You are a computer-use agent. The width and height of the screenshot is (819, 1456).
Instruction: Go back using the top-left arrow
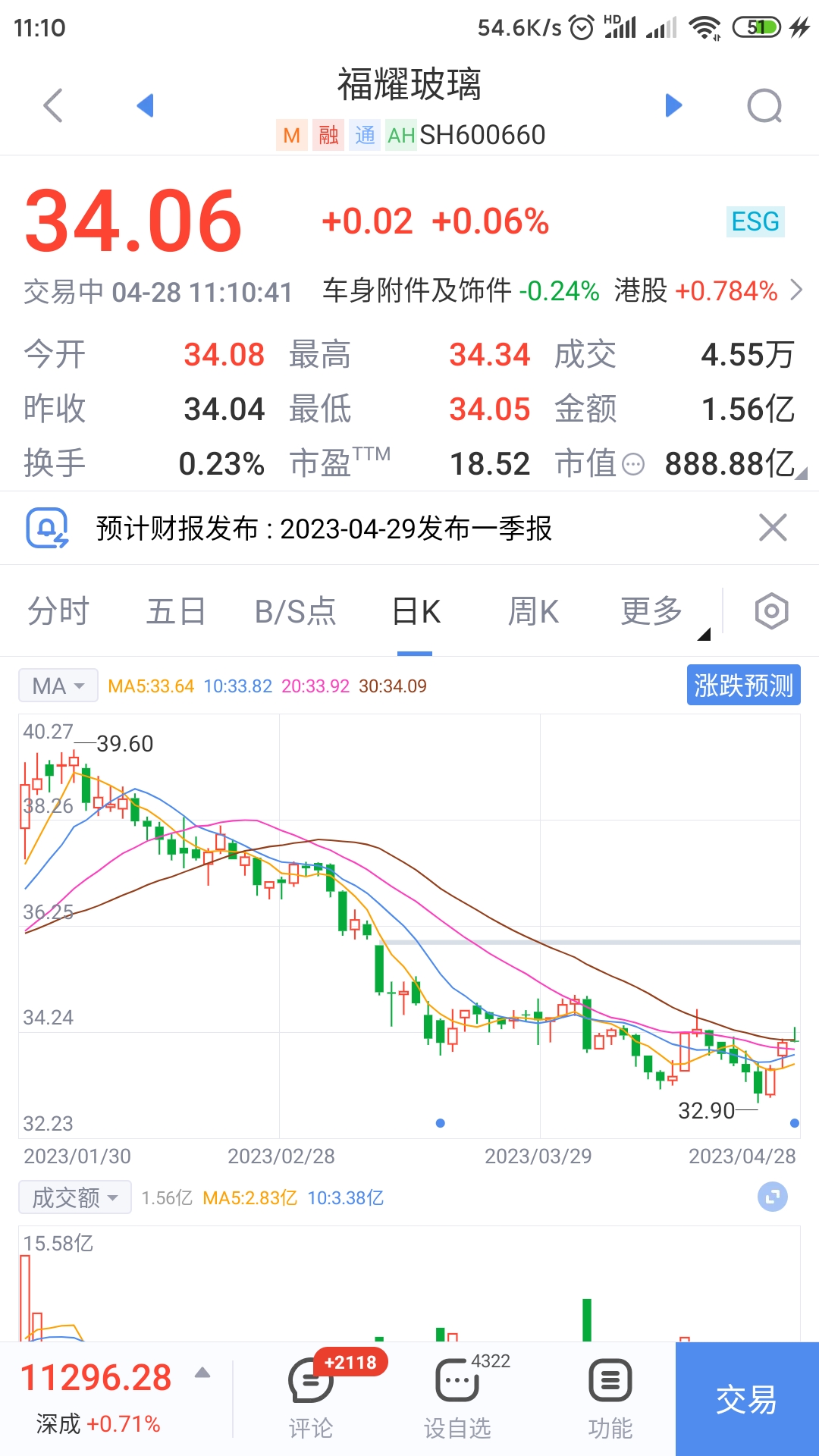pos(53,105)
